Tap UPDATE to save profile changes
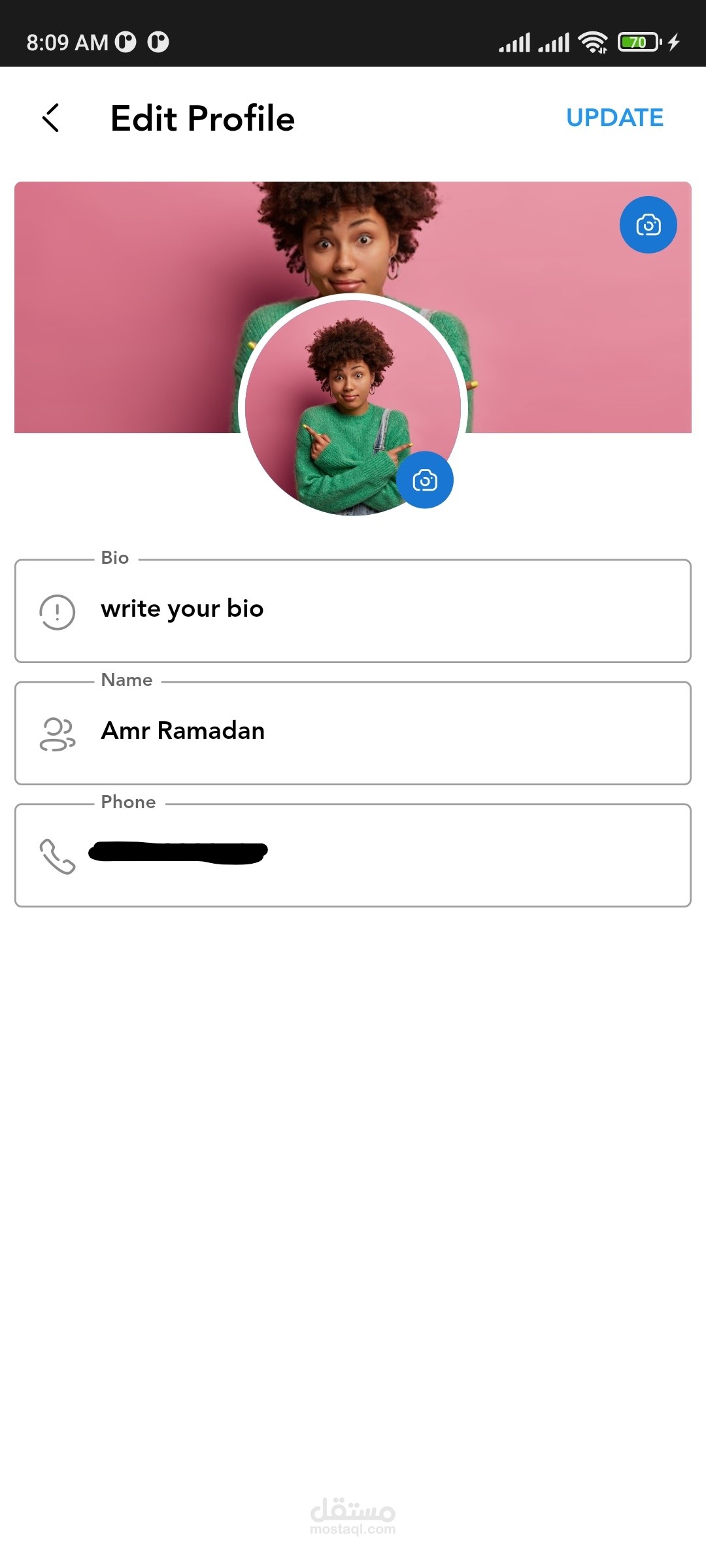The height and width of the screenshot is (1568, 706). point(614,118)
